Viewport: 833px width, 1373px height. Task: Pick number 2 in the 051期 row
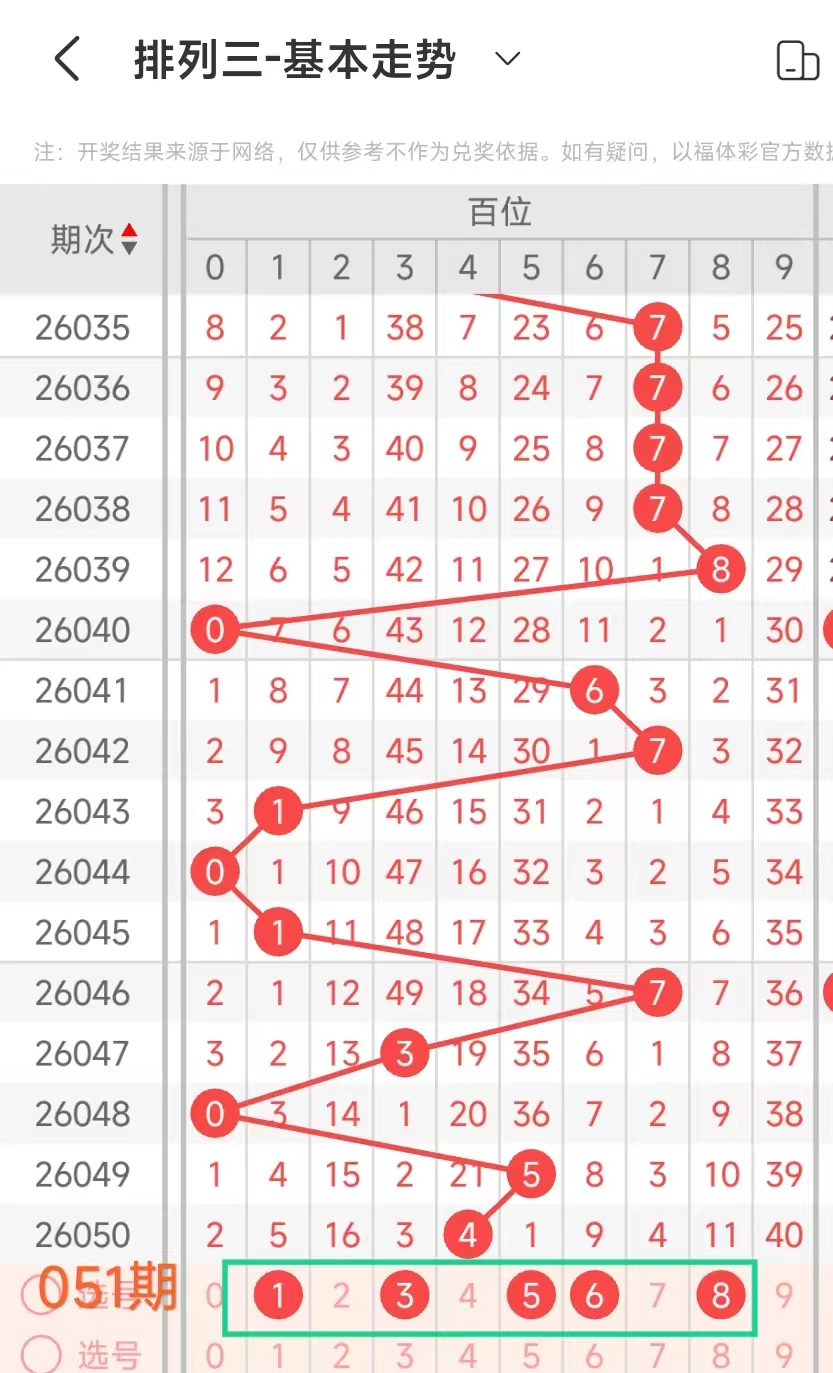[x=341, y=1296]
